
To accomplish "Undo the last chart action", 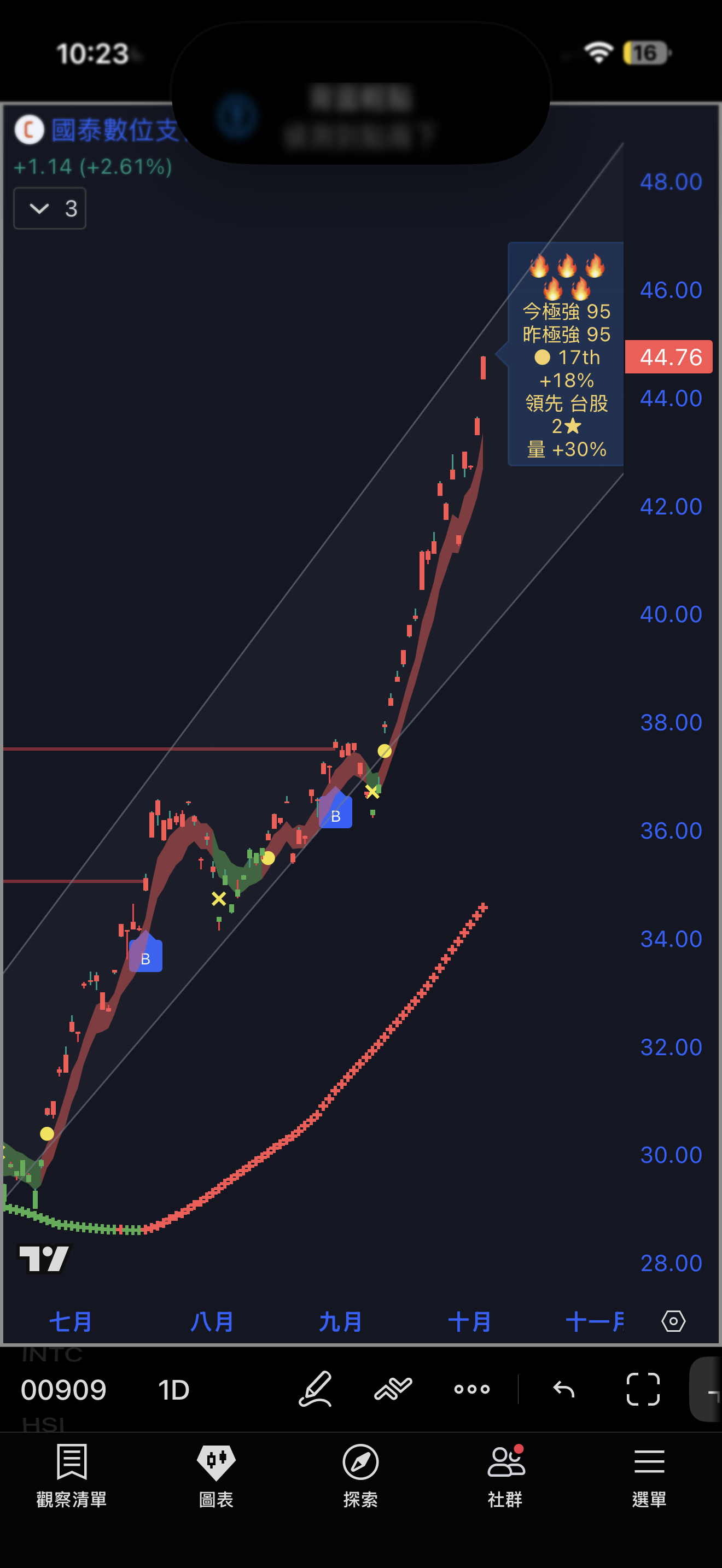I will 564,1389.
